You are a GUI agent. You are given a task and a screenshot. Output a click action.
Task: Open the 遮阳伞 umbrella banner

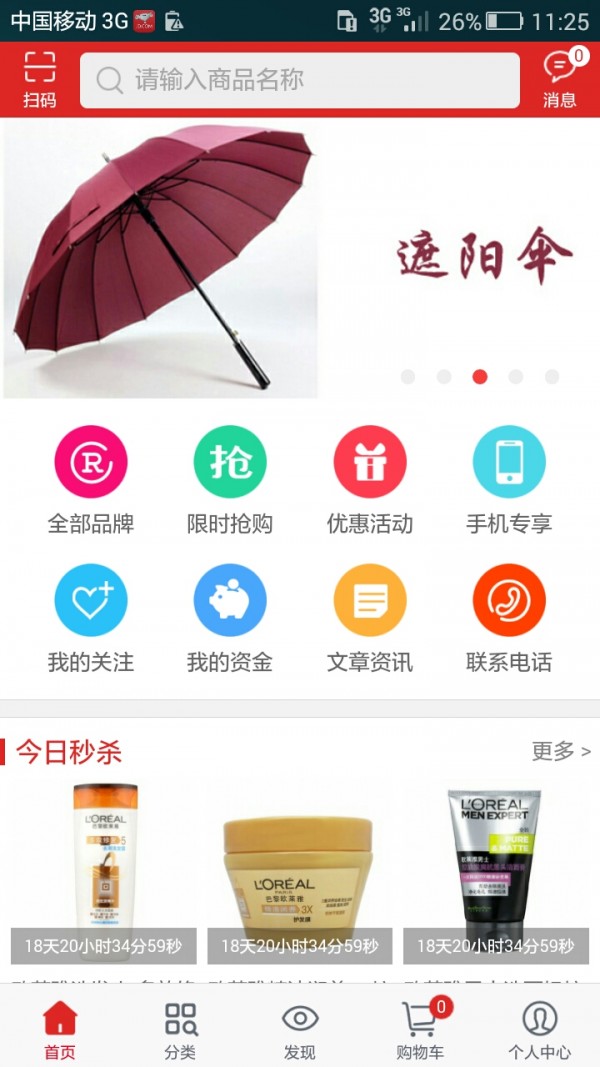point(300,259)
